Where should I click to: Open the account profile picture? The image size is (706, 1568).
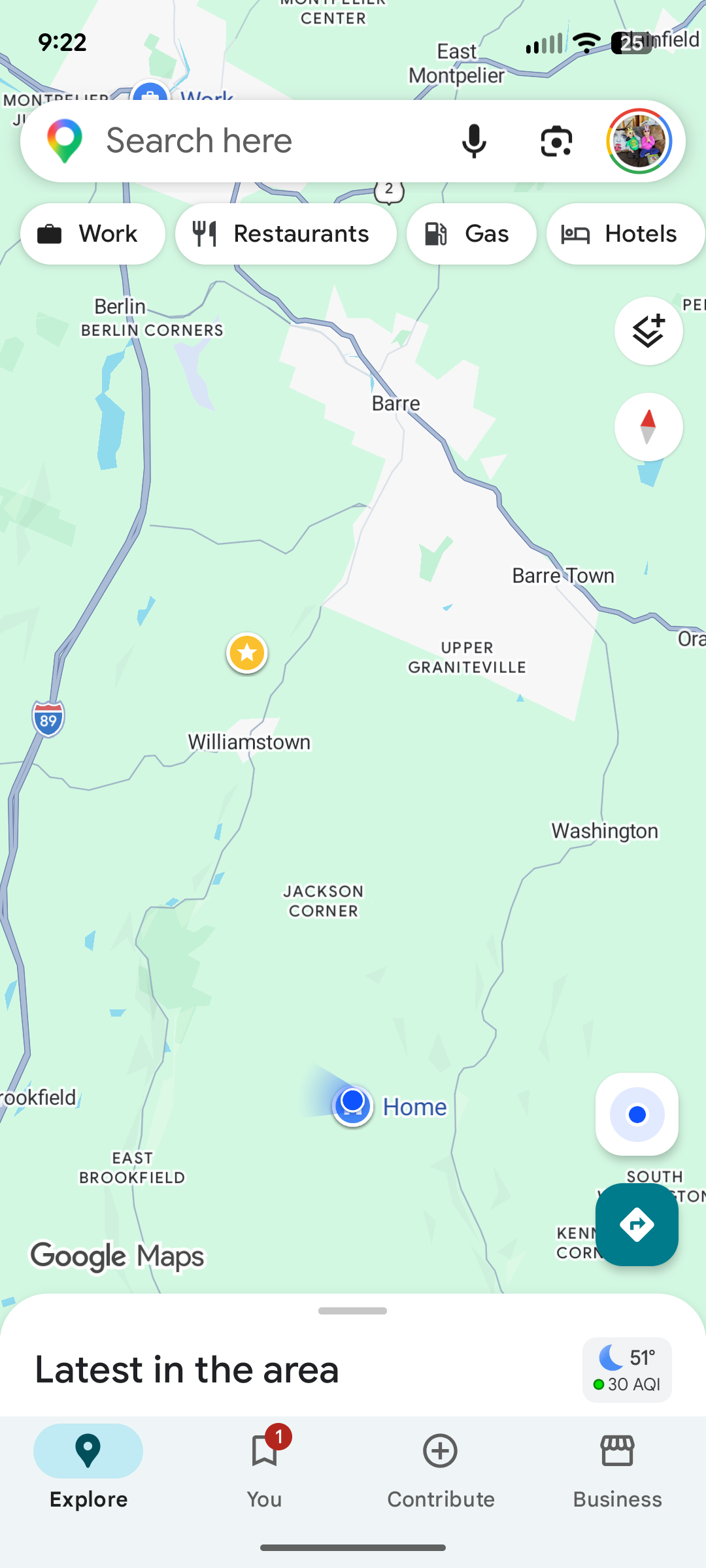(x=639, y=141)
